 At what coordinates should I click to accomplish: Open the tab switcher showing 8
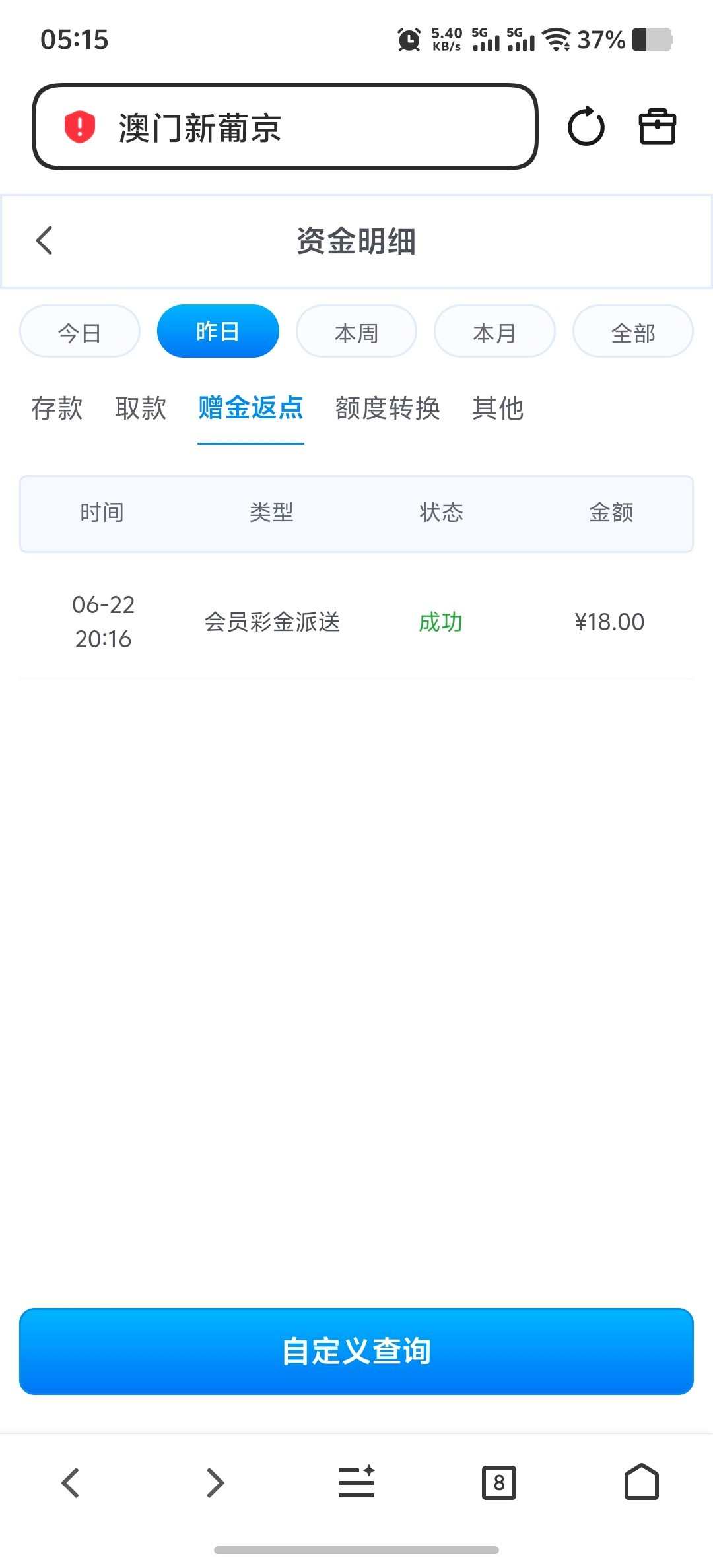point(499,1483)
